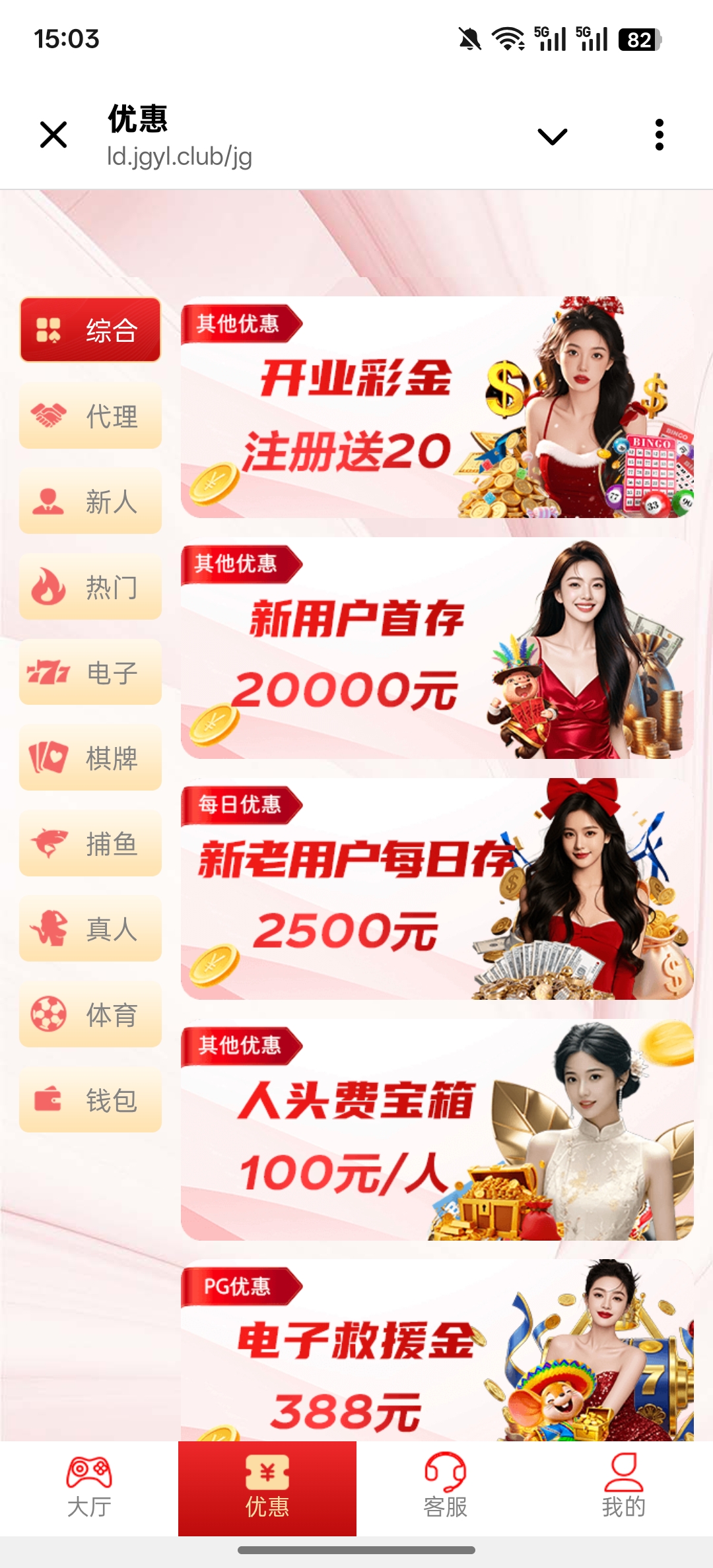The image size is (713, 1568).
Task: Open the 钱包 category
Action: (90, 1100)
